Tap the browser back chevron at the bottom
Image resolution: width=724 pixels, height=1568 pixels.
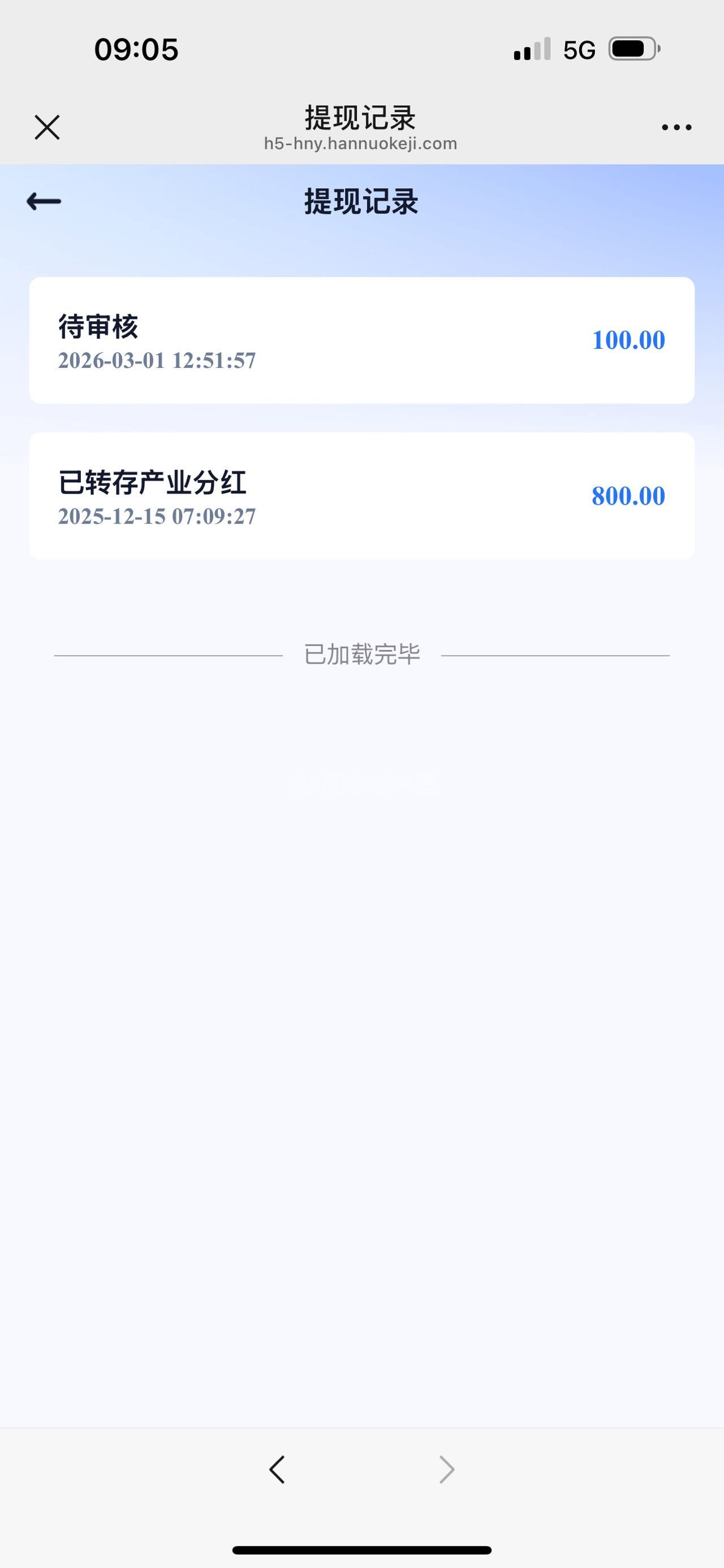click(277, 1470)
